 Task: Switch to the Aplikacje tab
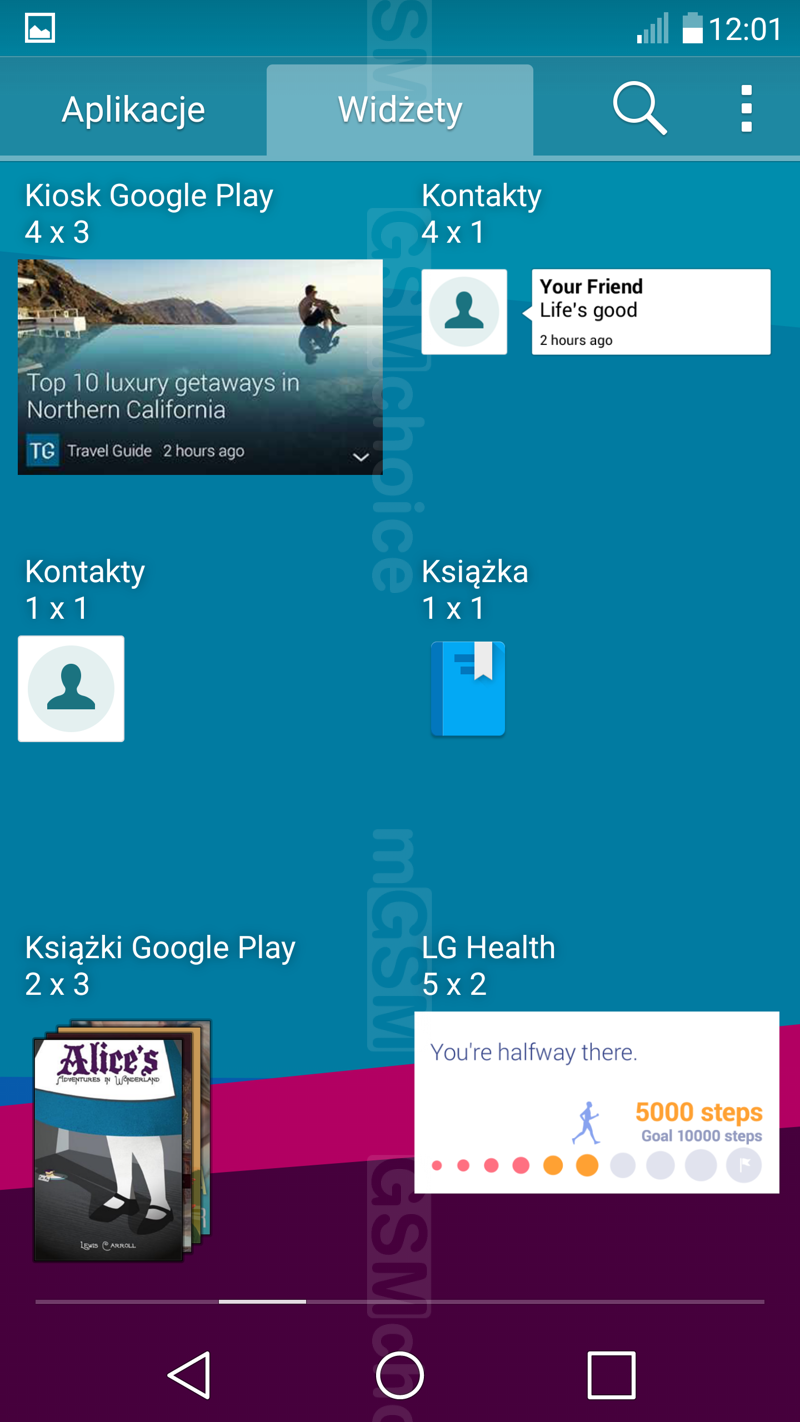133,109
